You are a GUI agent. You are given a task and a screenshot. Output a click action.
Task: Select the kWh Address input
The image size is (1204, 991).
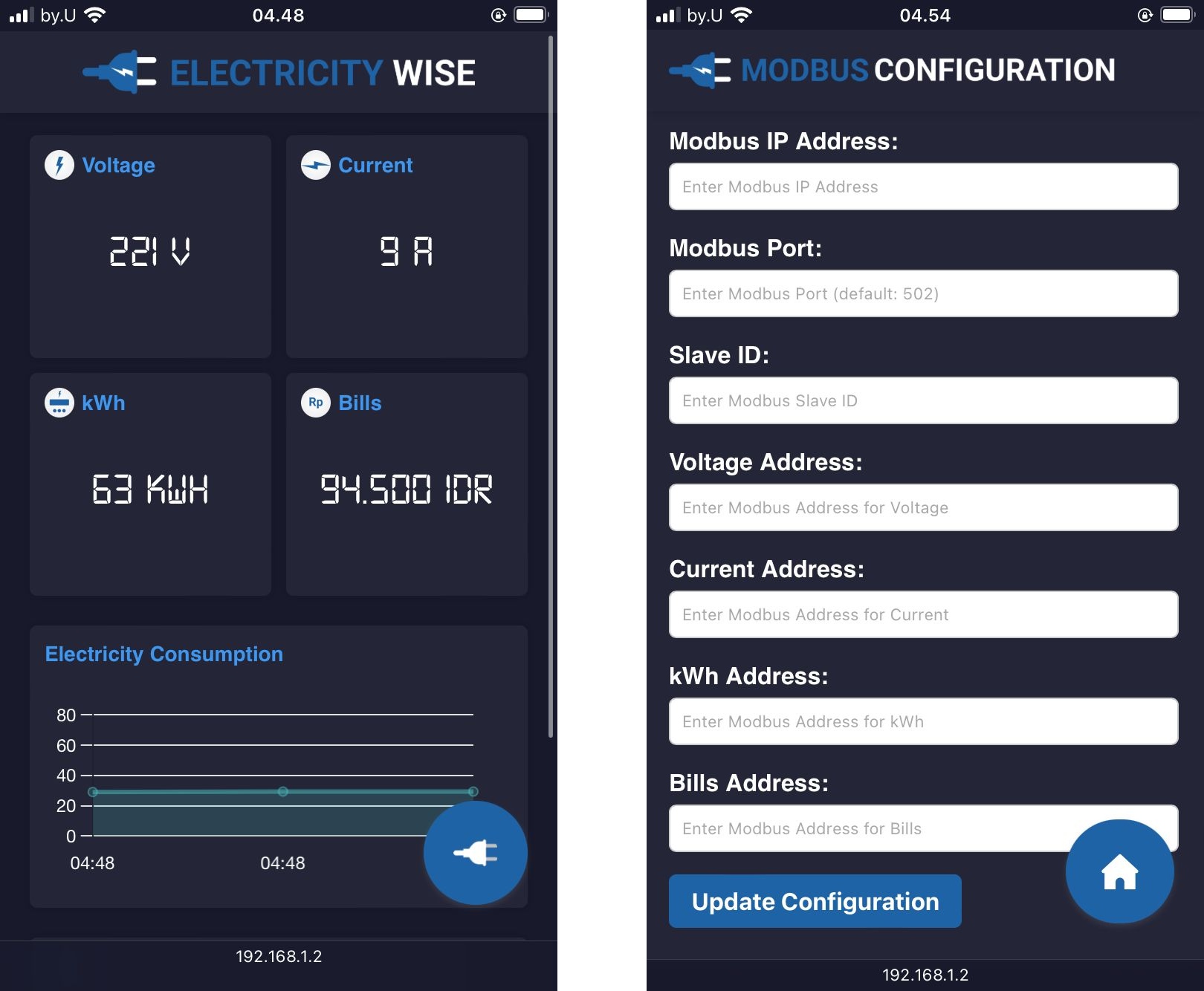click(x=923, y=721)
